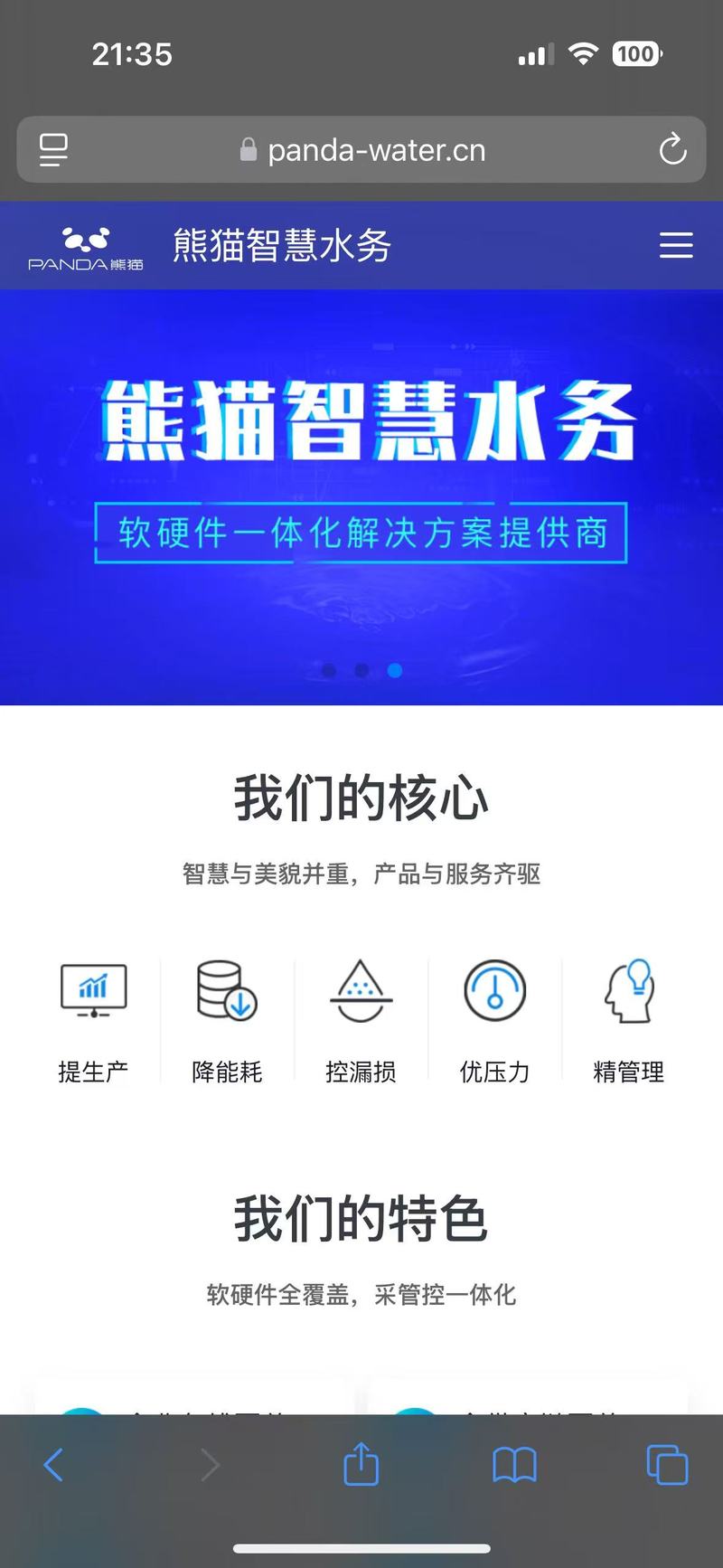Select the 降能耗 core item
723x1568 pixels.
pyautogui.click(x=227, y=1020)
